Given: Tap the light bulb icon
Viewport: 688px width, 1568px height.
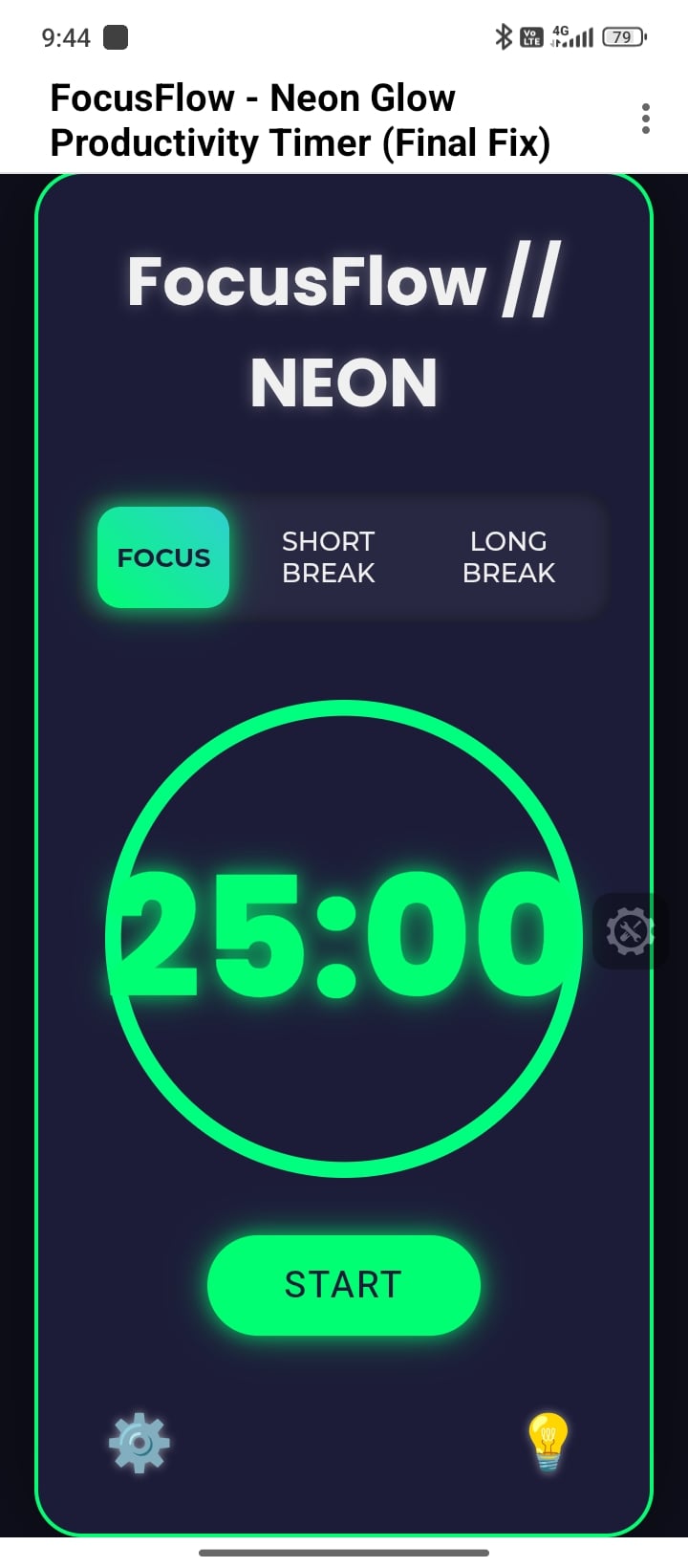Looking at the screenshot, I should [x=548, y=1442].
